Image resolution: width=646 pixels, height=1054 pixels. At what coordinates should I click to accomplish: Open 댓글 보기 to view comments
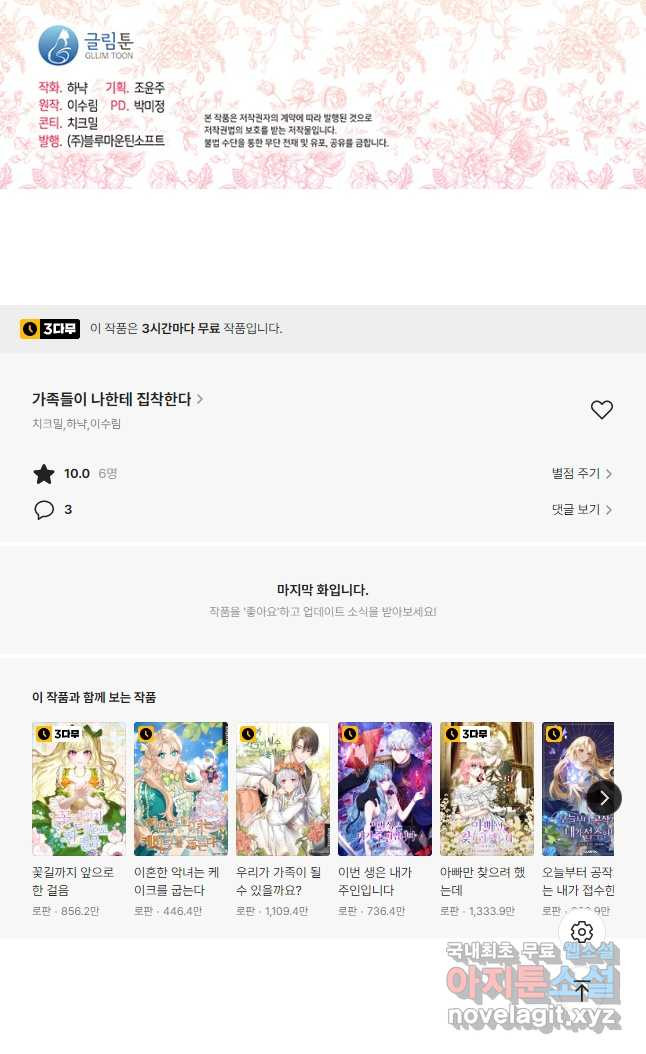[x=581, y=510]
